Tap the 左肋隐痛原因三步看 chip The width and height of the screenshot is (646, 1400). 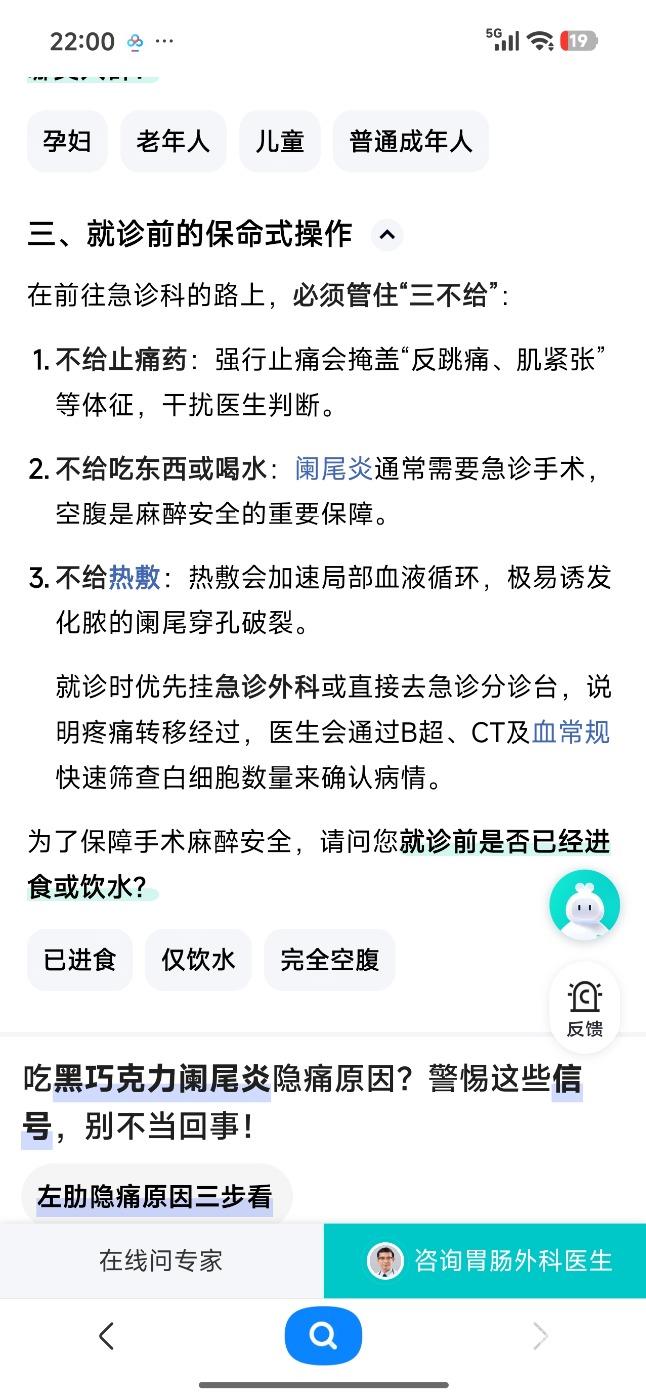pos(155,1196)
